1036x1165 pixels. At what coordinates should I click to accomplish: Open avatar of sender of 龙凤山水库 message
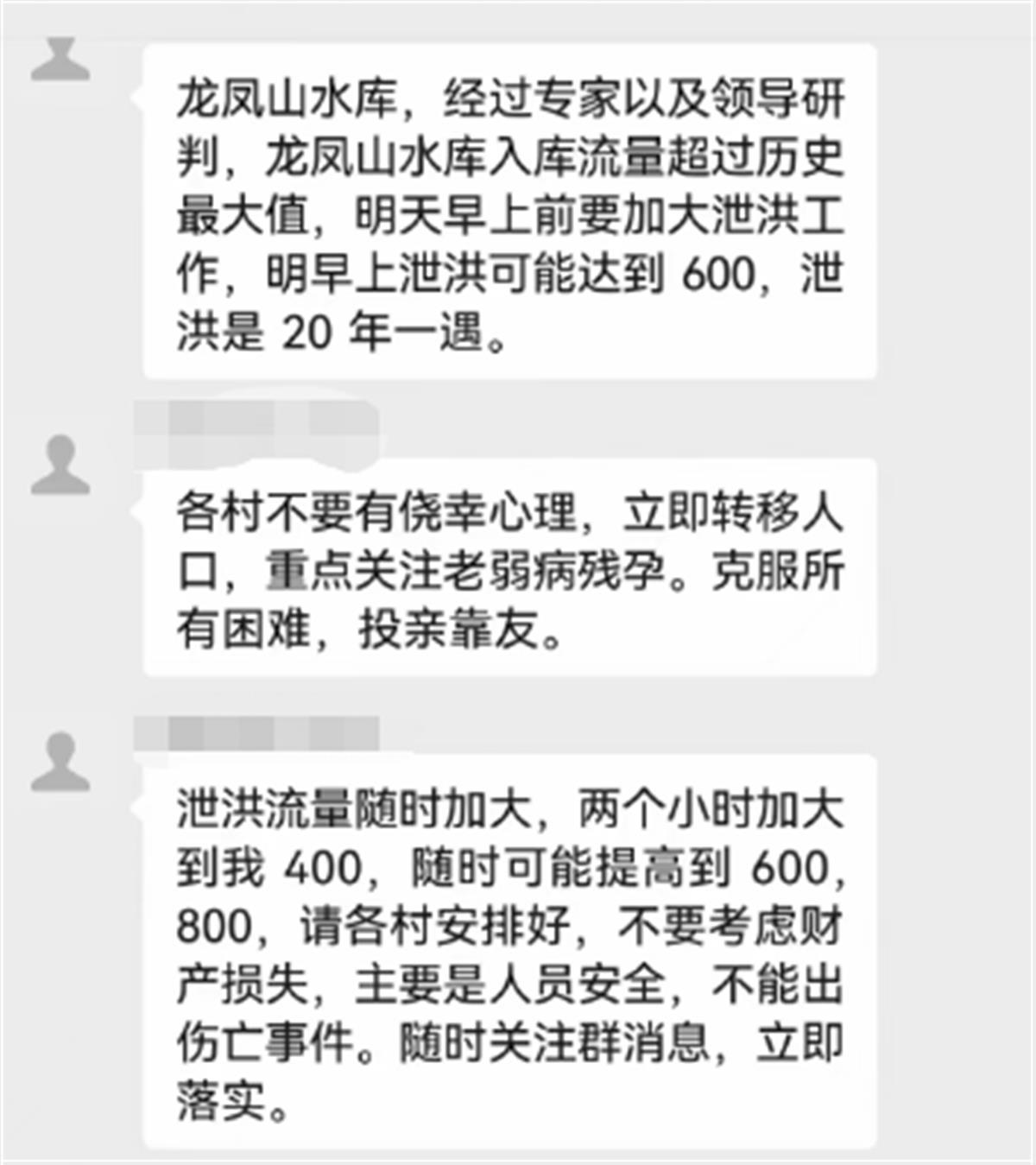click(60, 59)
